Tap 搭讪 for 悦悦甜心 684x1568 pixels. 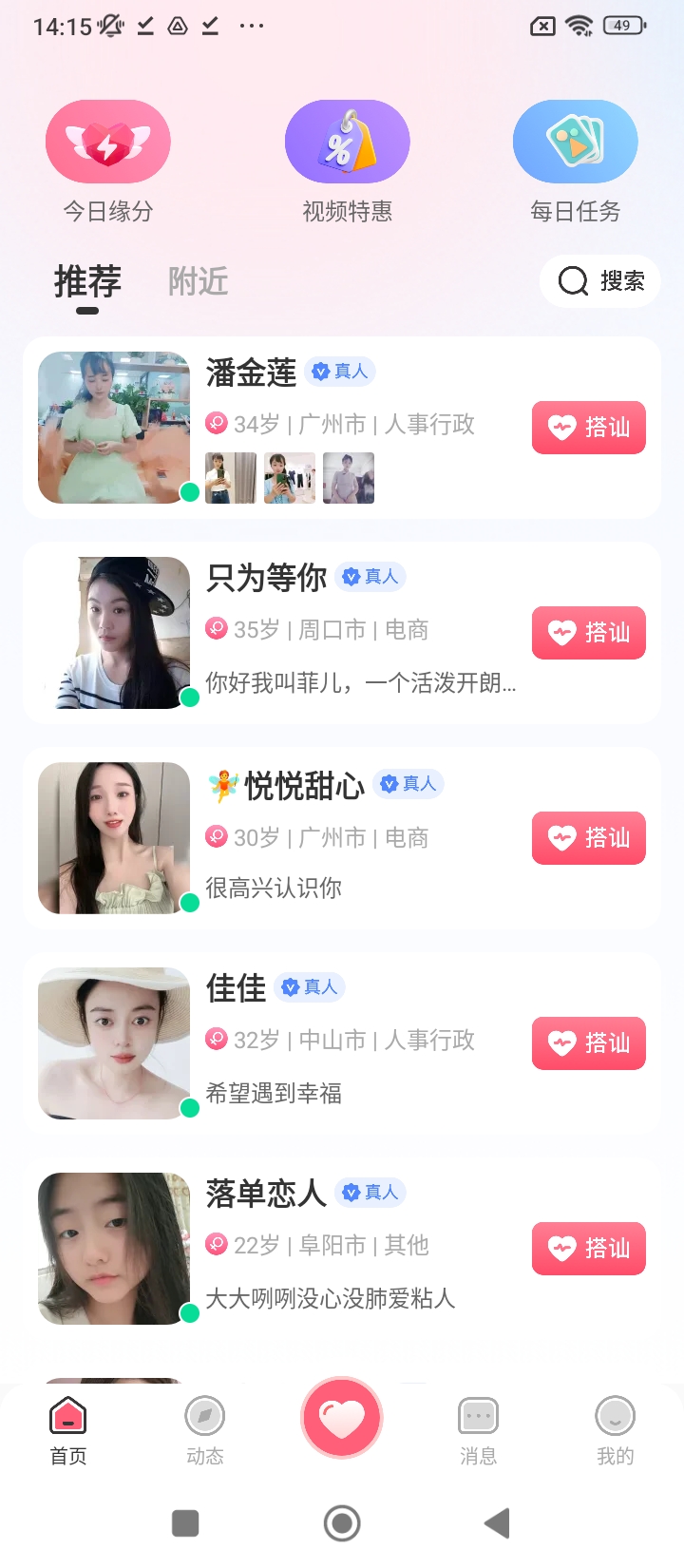588,838
